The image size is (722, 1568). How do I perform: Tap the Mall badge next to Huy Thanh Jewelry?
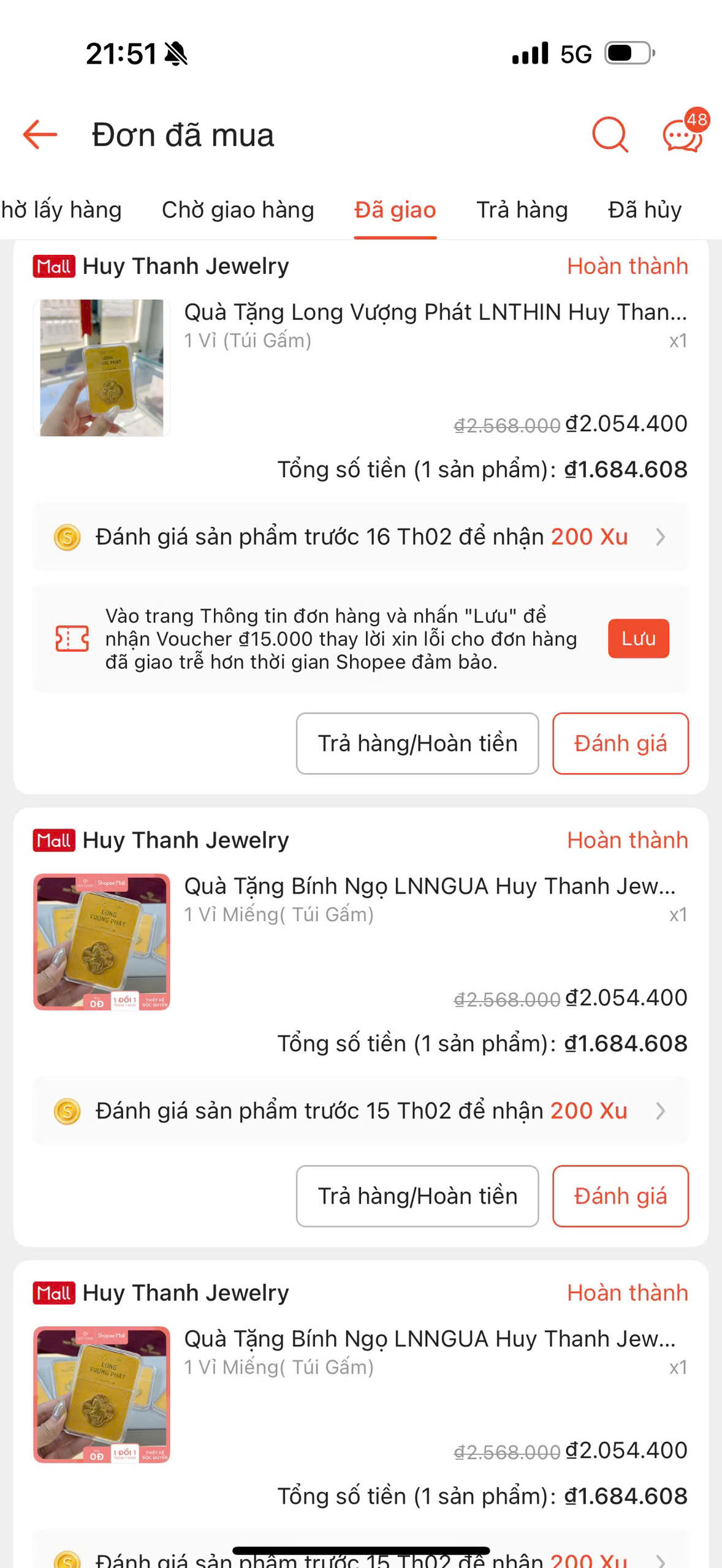(x=53, y=266)
